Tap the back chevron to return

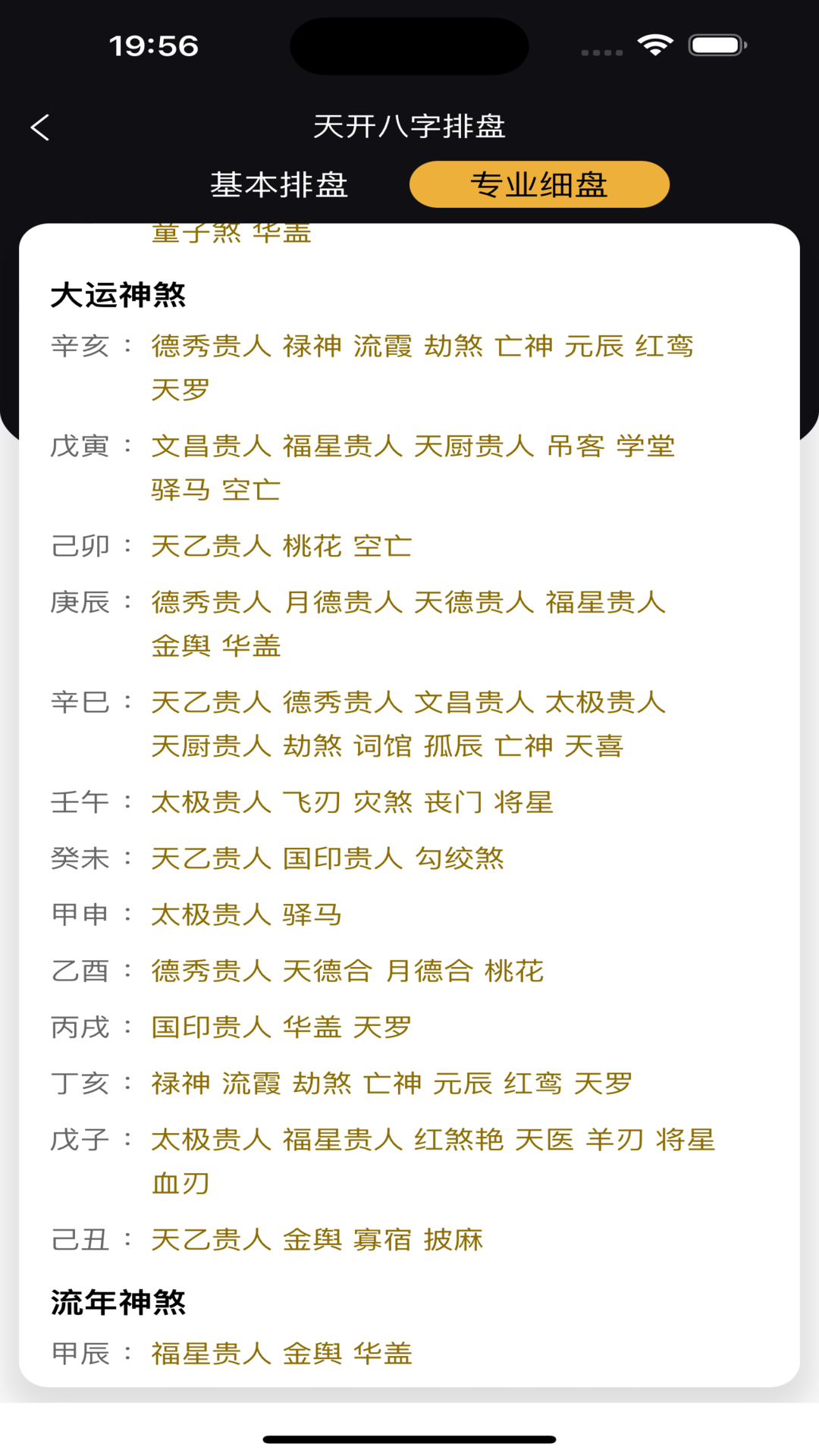tap(40, 127)
